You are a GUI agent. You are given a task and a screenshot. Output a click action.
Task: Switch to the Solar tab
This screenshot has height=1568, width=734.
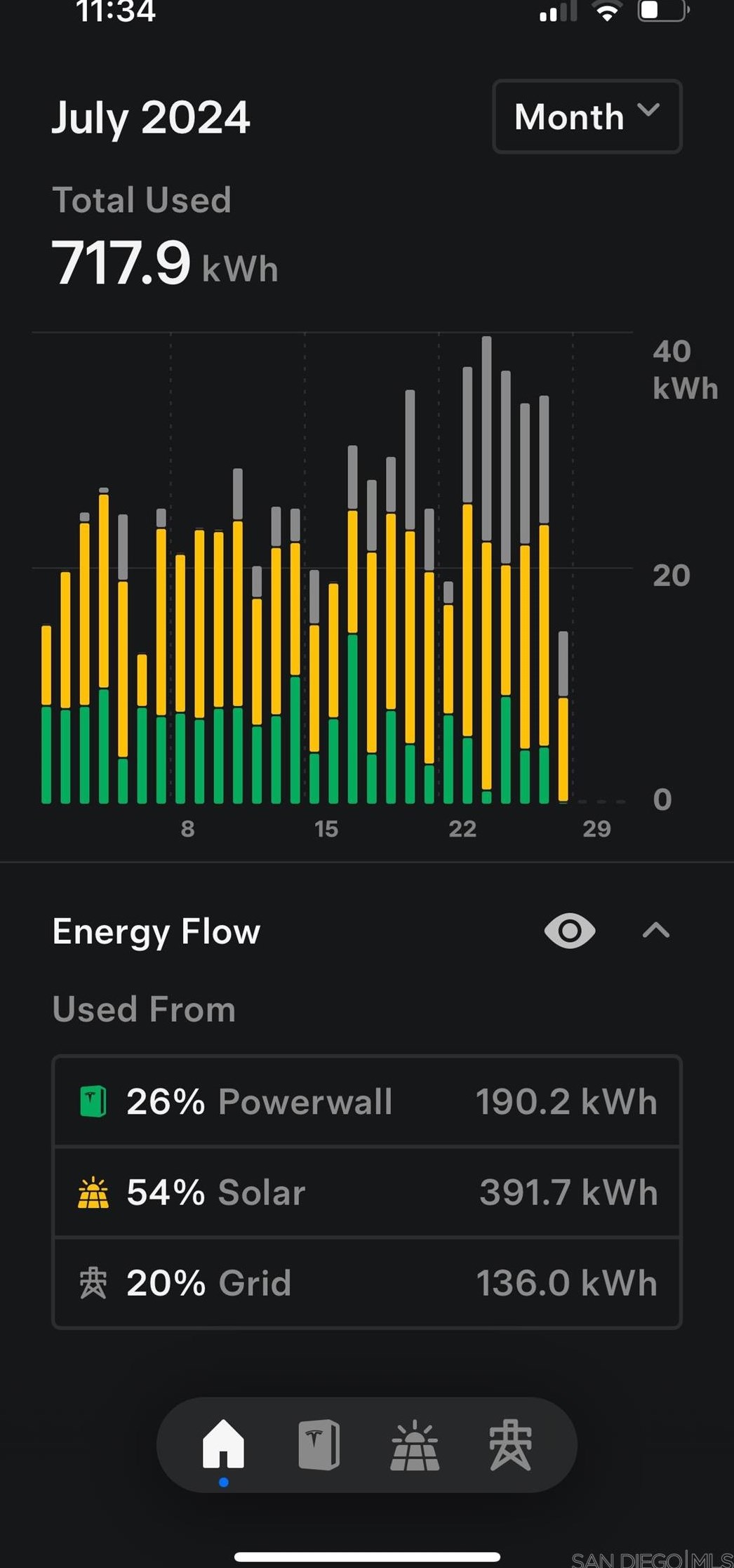[415, 1445]
